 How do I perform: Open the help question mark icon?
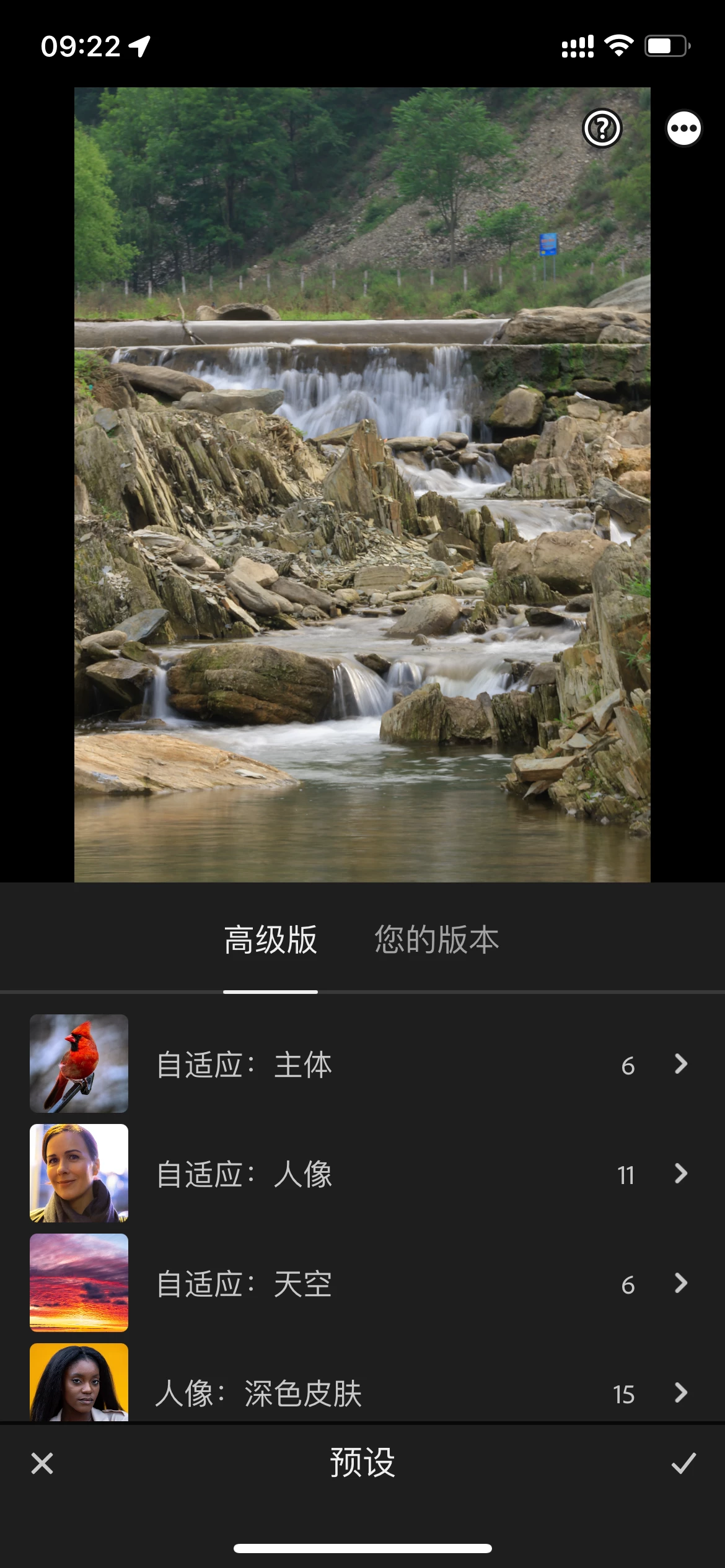602,129
